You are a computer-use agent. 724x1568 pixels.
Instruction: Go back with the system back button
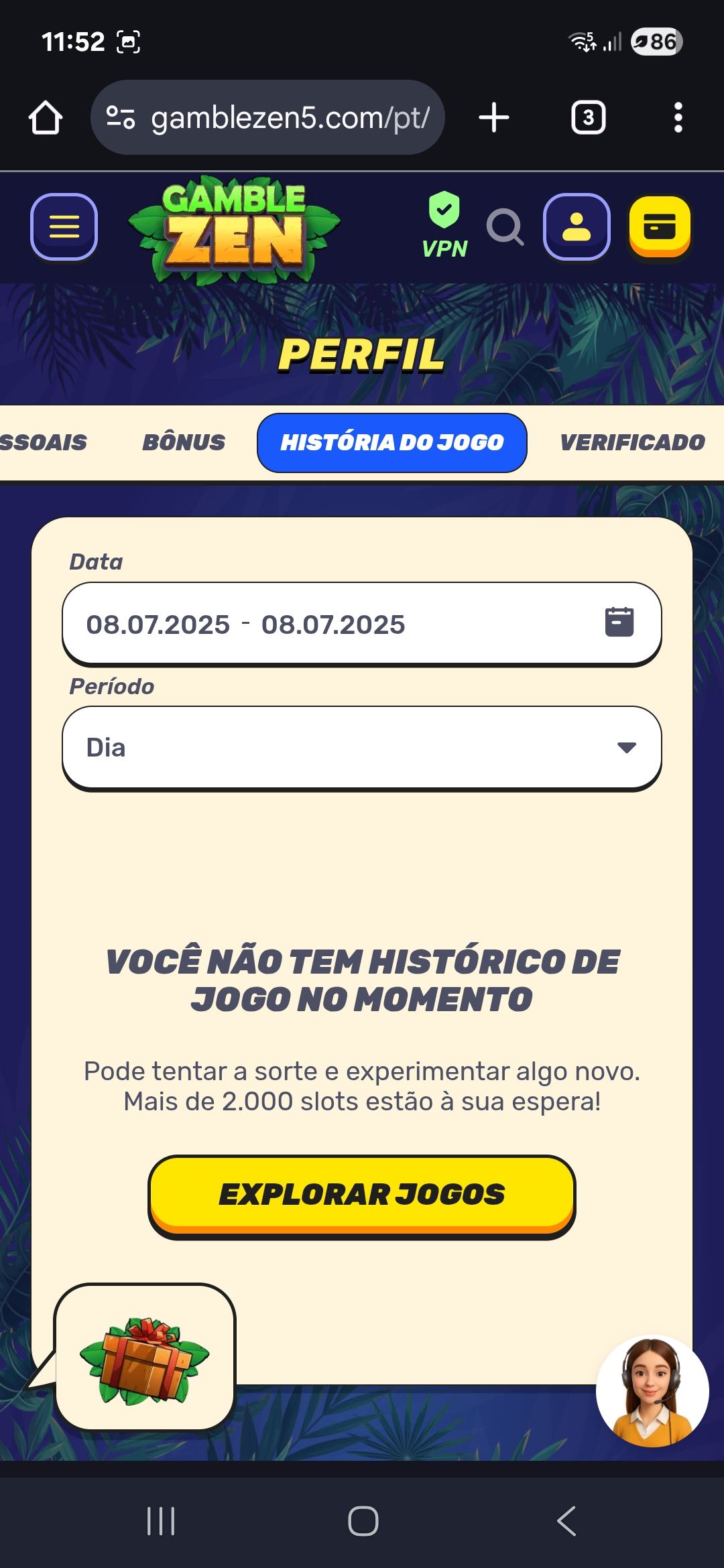tap(566, 1520)
